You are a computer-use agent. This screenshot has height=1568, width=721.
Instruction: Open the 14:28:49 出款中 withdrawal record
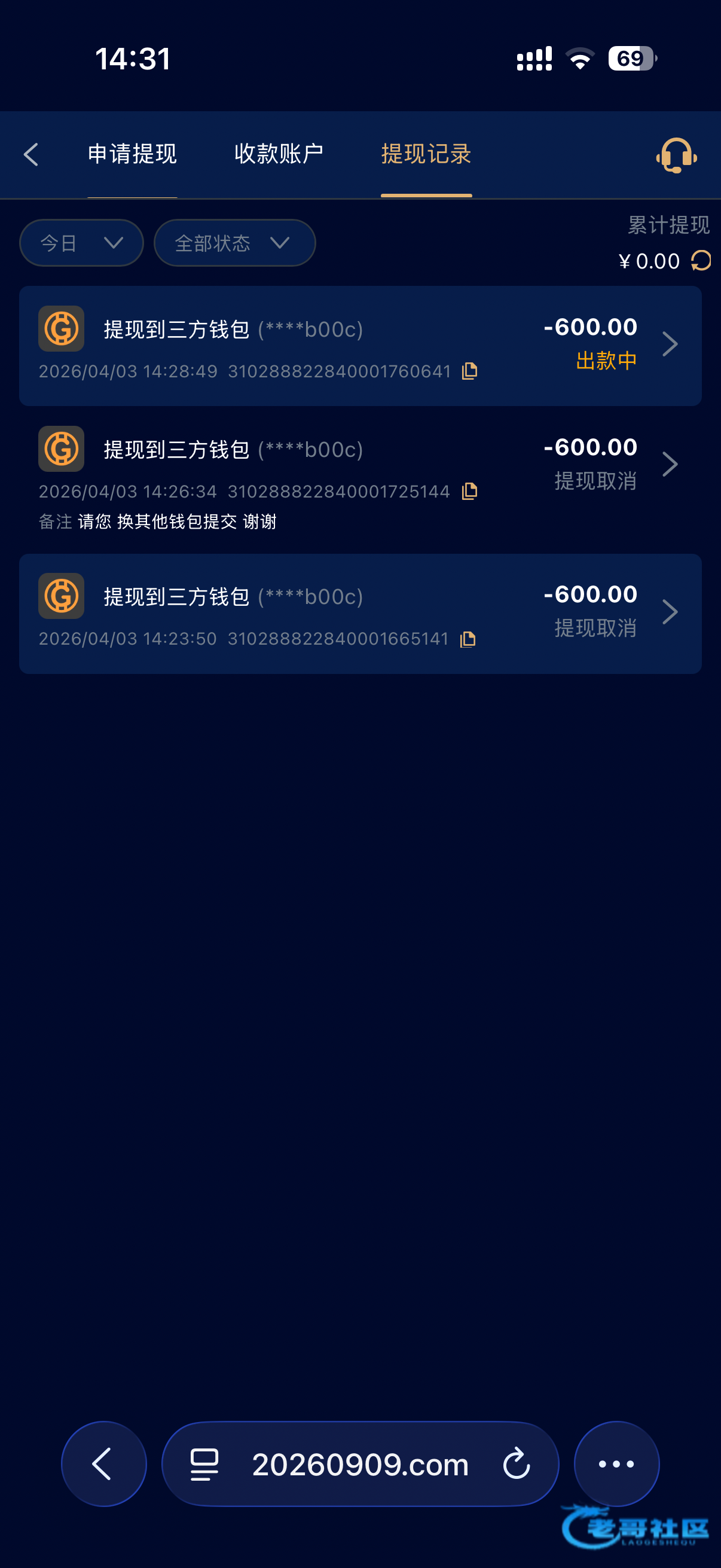coord(359,345)
